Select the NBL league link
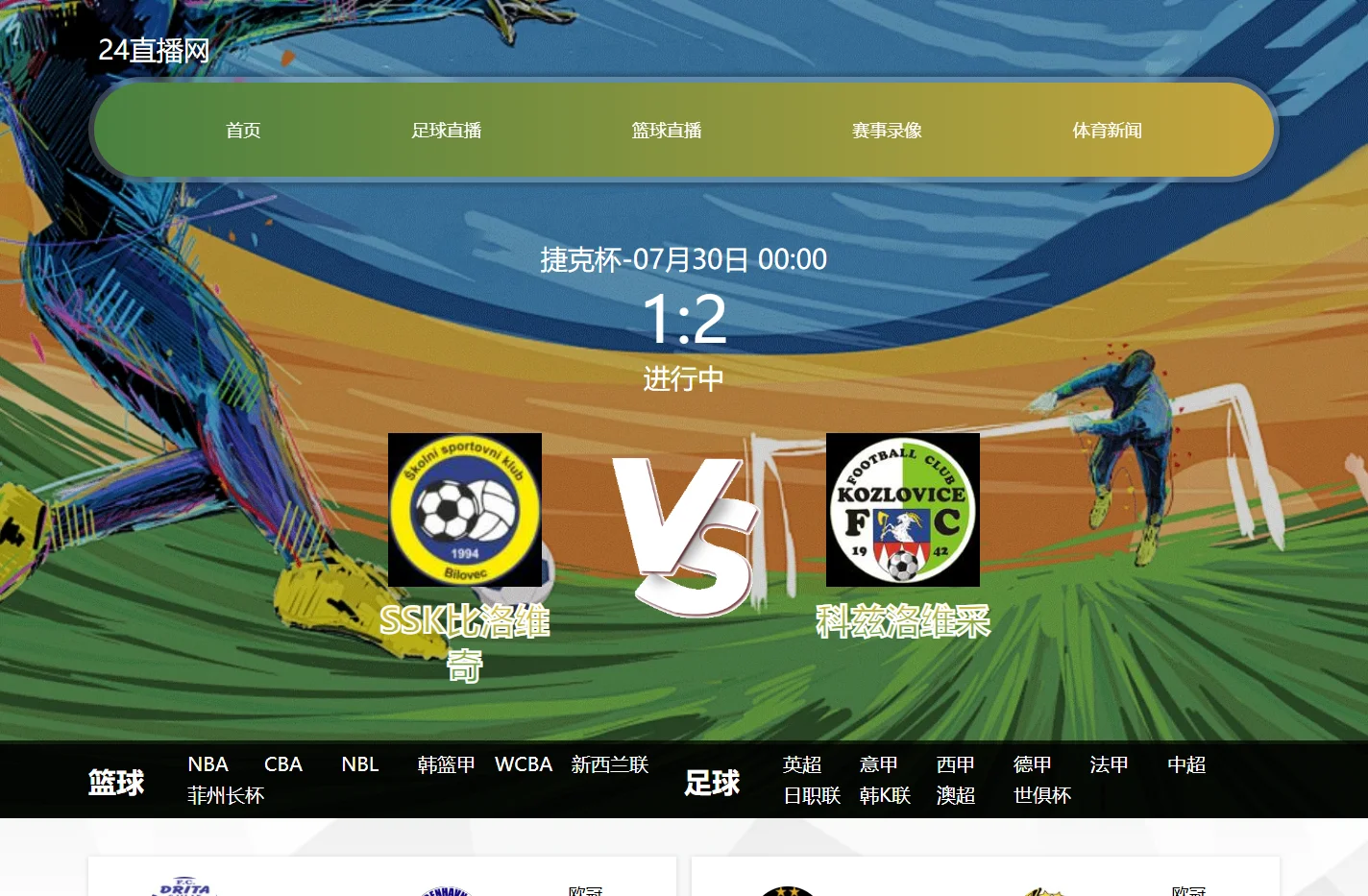This screenshot has height=896, width=1368. tap(360, 764)
